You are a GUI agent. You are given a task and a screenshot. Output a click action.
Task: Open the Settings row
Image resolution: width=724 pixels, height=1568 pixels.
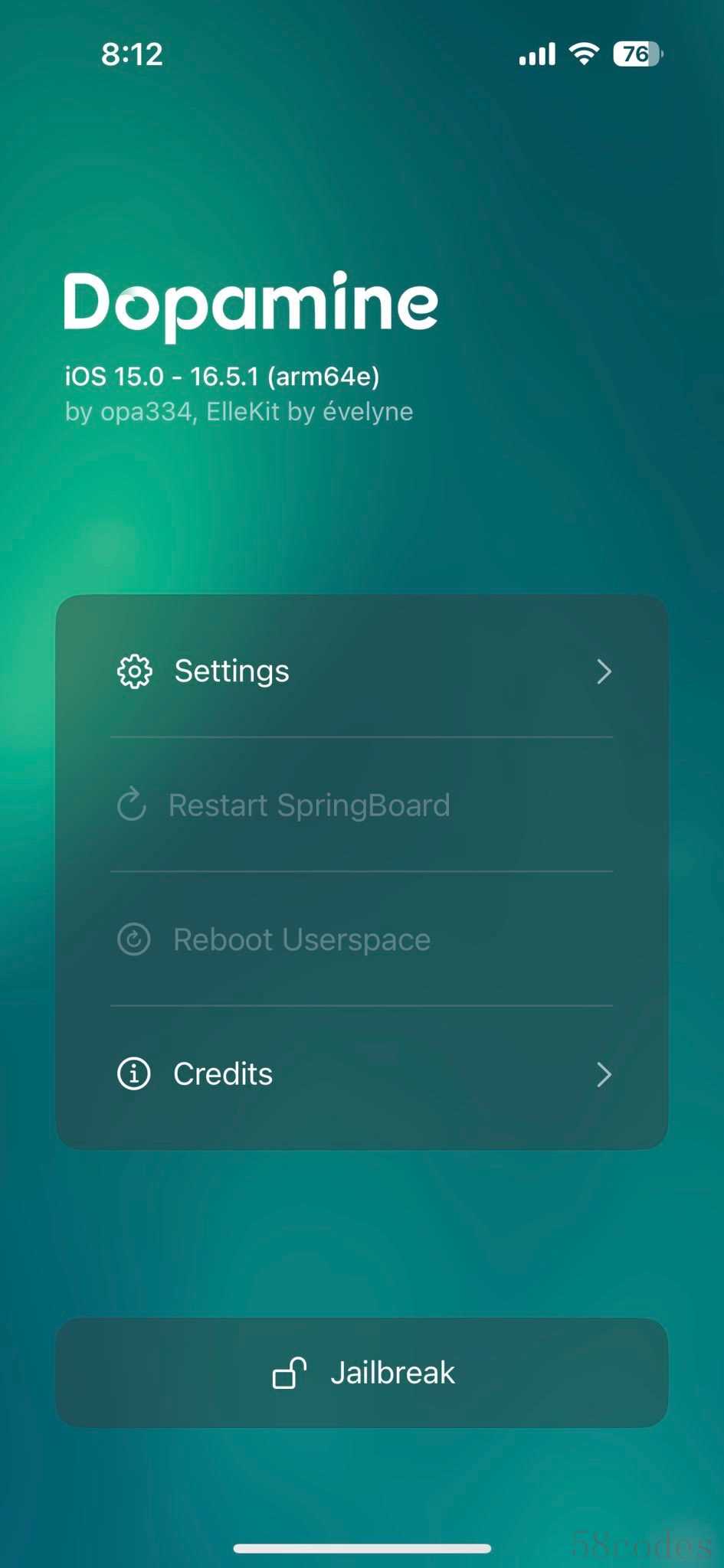point(362,671)
